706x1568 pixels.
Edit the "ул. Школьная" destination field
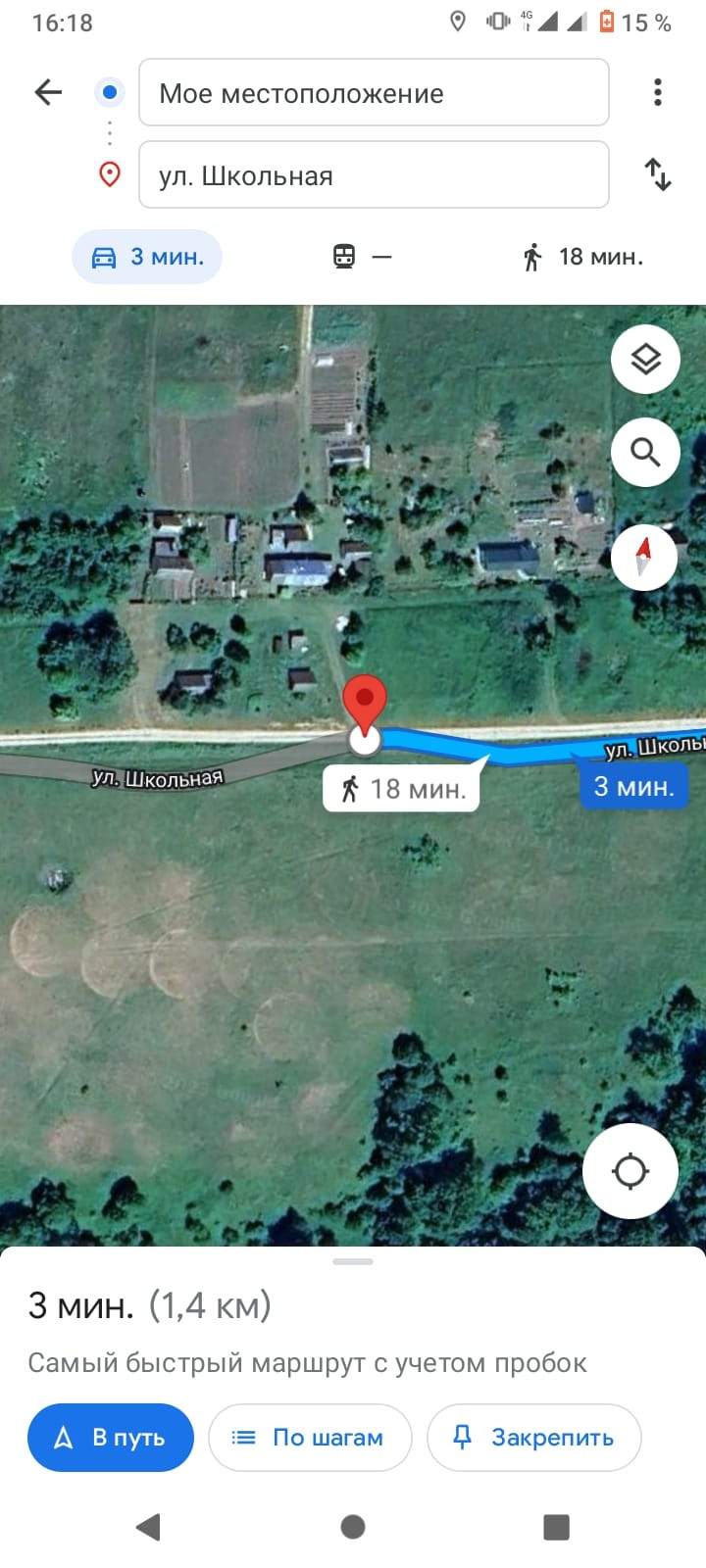374,175
